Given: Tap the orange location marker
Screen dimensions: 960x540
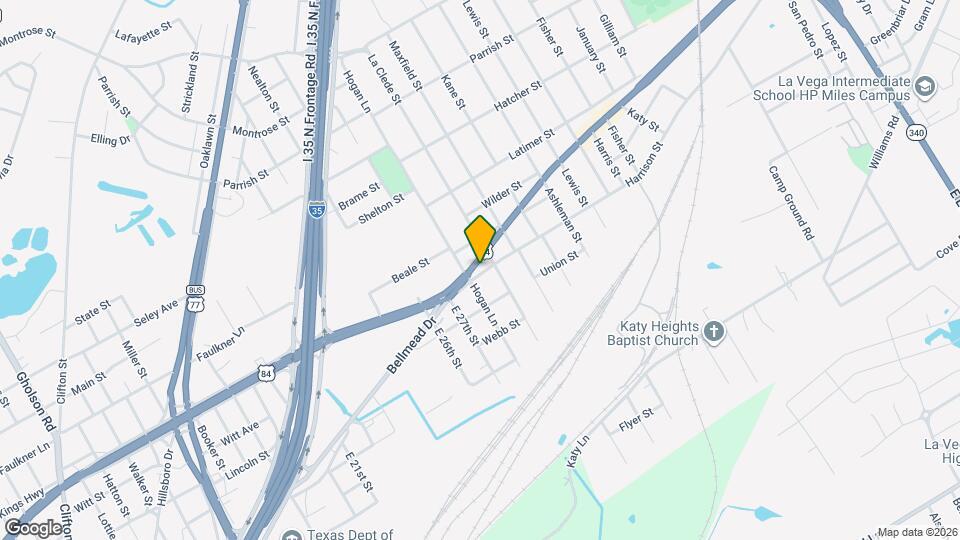Looking at the screenshot, I should pyautogui.click(x=480, y=238).
